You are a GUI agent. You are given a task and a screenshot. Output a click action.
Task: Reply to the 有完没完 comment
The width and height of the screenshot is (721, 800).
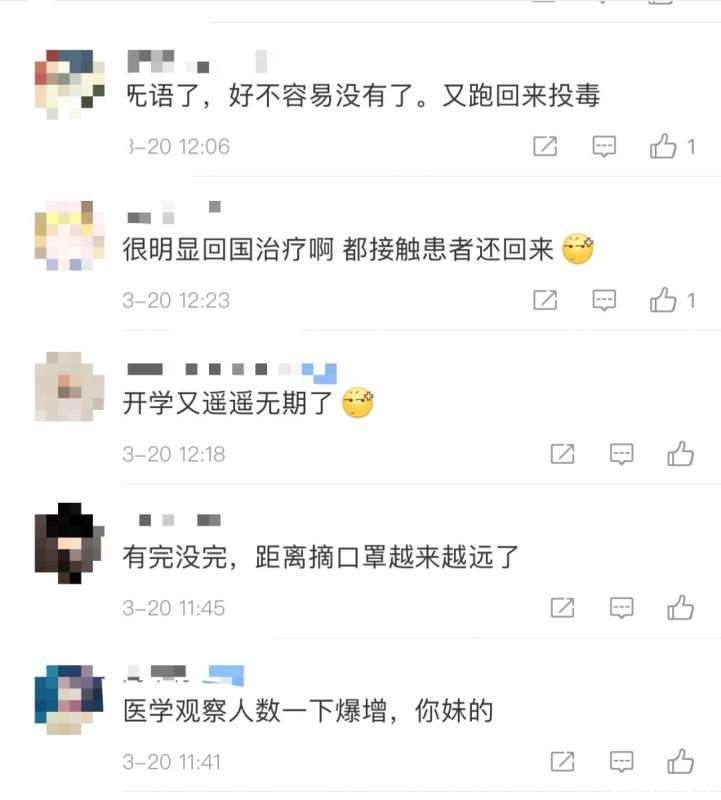click(622, 607)
